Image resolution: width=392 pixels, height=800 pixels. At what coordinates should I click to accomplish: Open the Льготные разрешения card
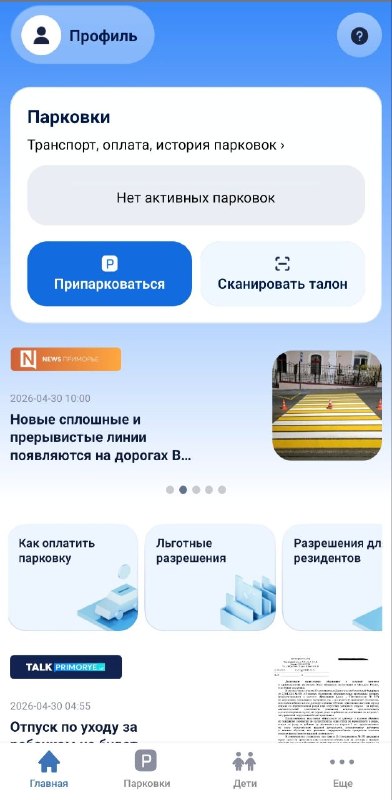(210, 578)
